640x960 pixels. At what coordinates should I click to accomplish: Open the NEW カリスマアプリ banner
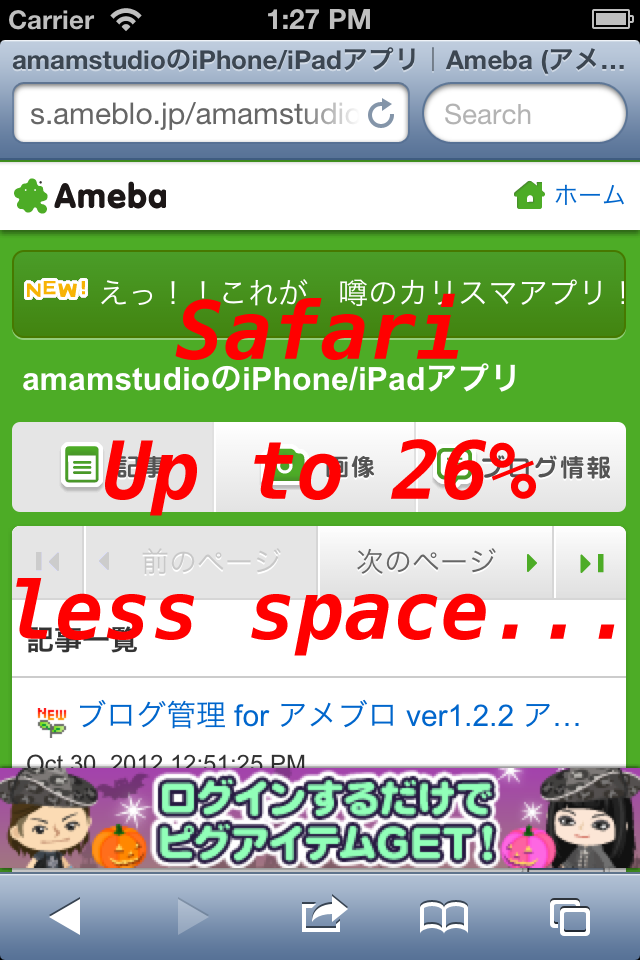click(x=318, y=294)
